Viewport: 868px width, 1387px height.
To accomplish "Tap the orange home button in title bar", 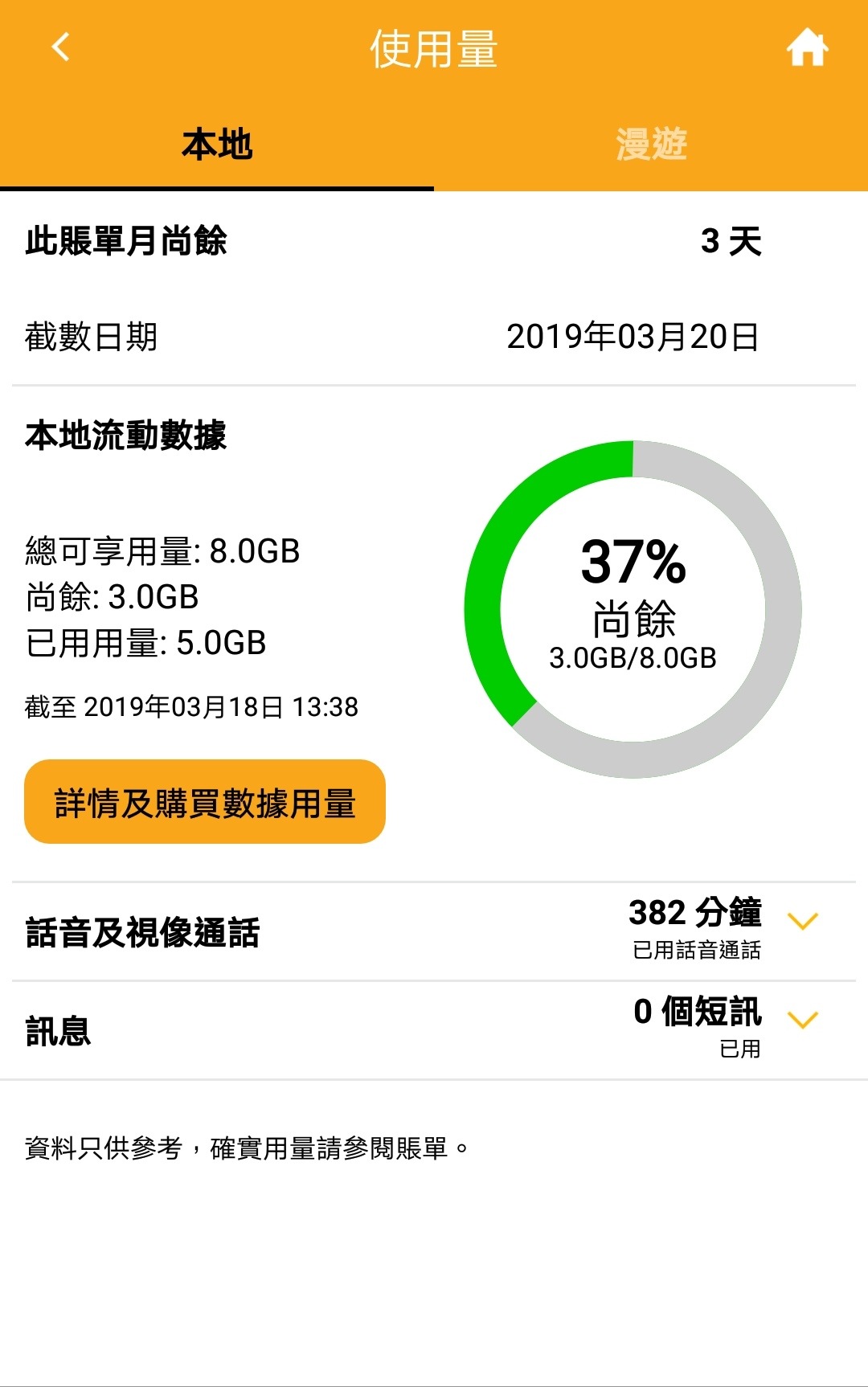I will point(809,47).
